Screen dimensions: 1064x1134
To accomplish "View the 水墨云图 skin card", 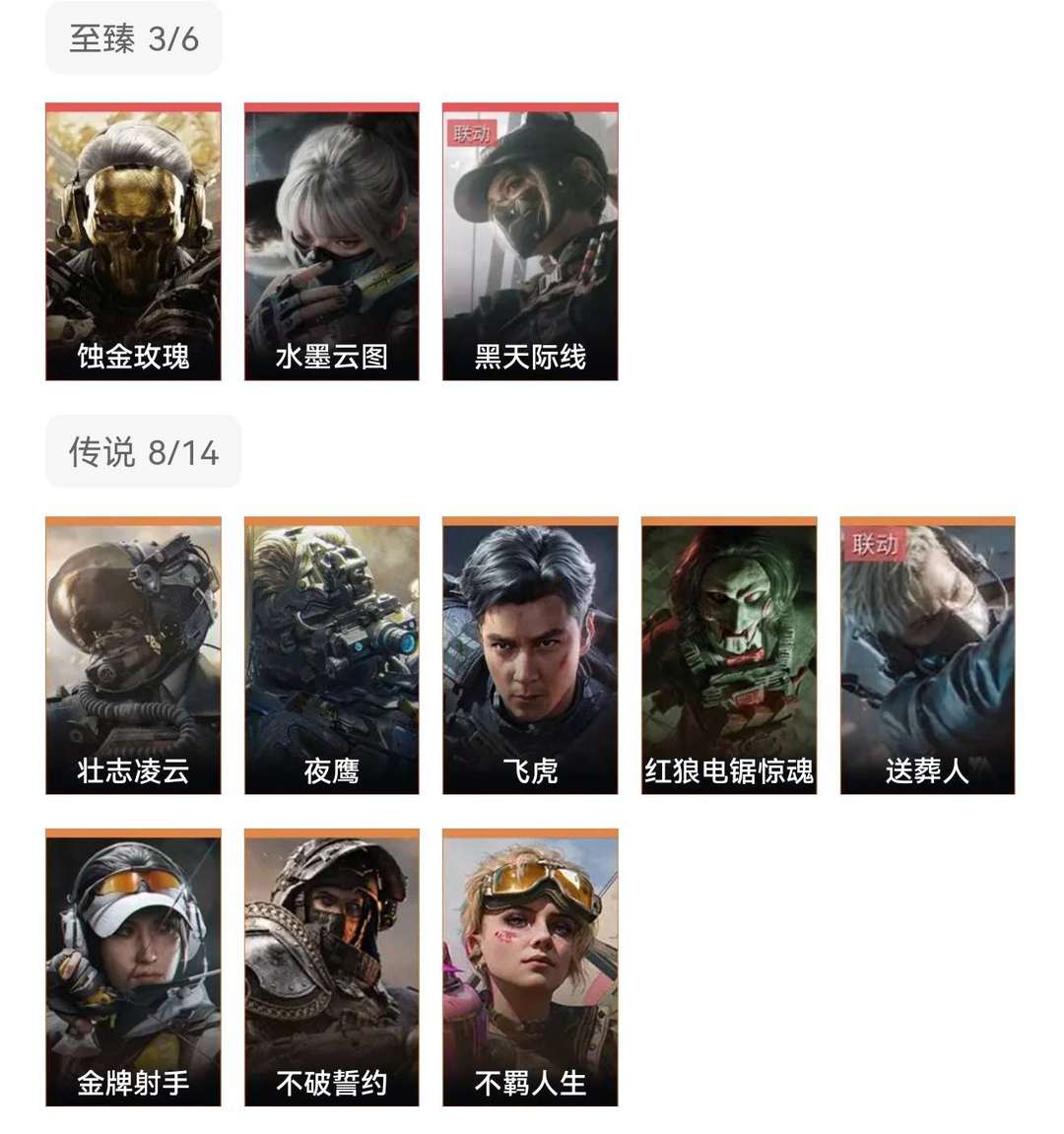I will 332,241.
